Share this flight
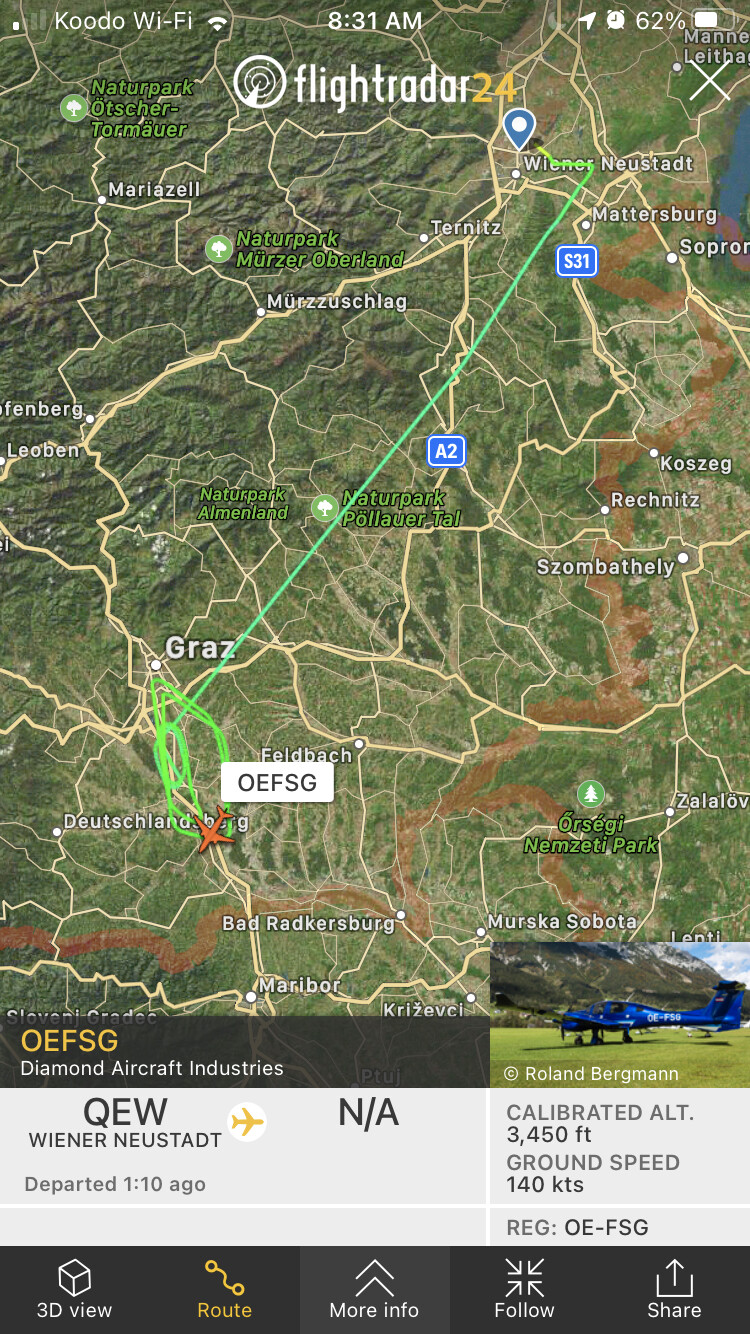 pyautogui.click(x=674, y=1289)
